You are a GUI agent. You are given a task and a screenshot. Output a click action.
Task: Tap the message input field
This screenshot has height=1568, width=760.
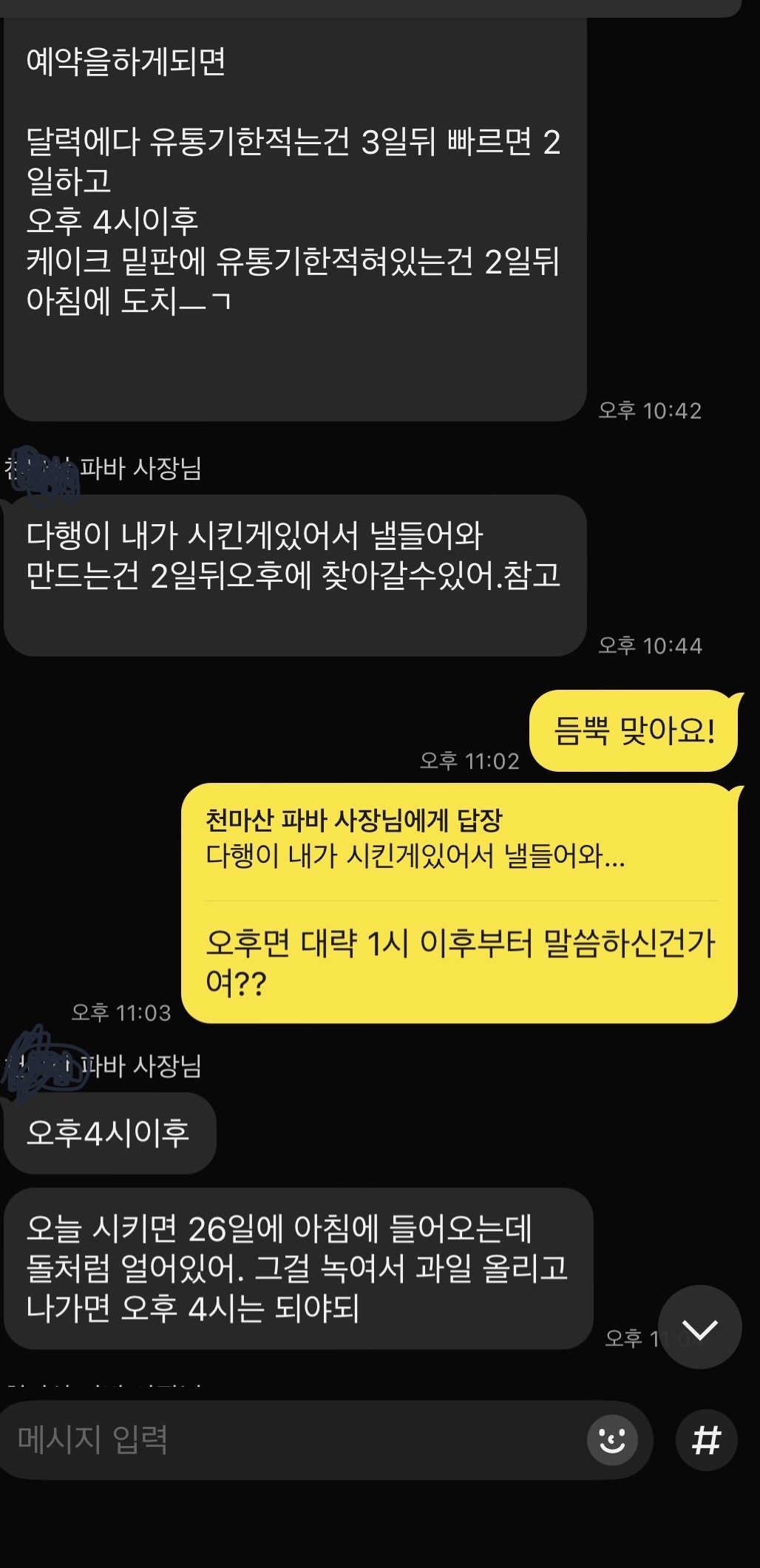click(296, 1440)
